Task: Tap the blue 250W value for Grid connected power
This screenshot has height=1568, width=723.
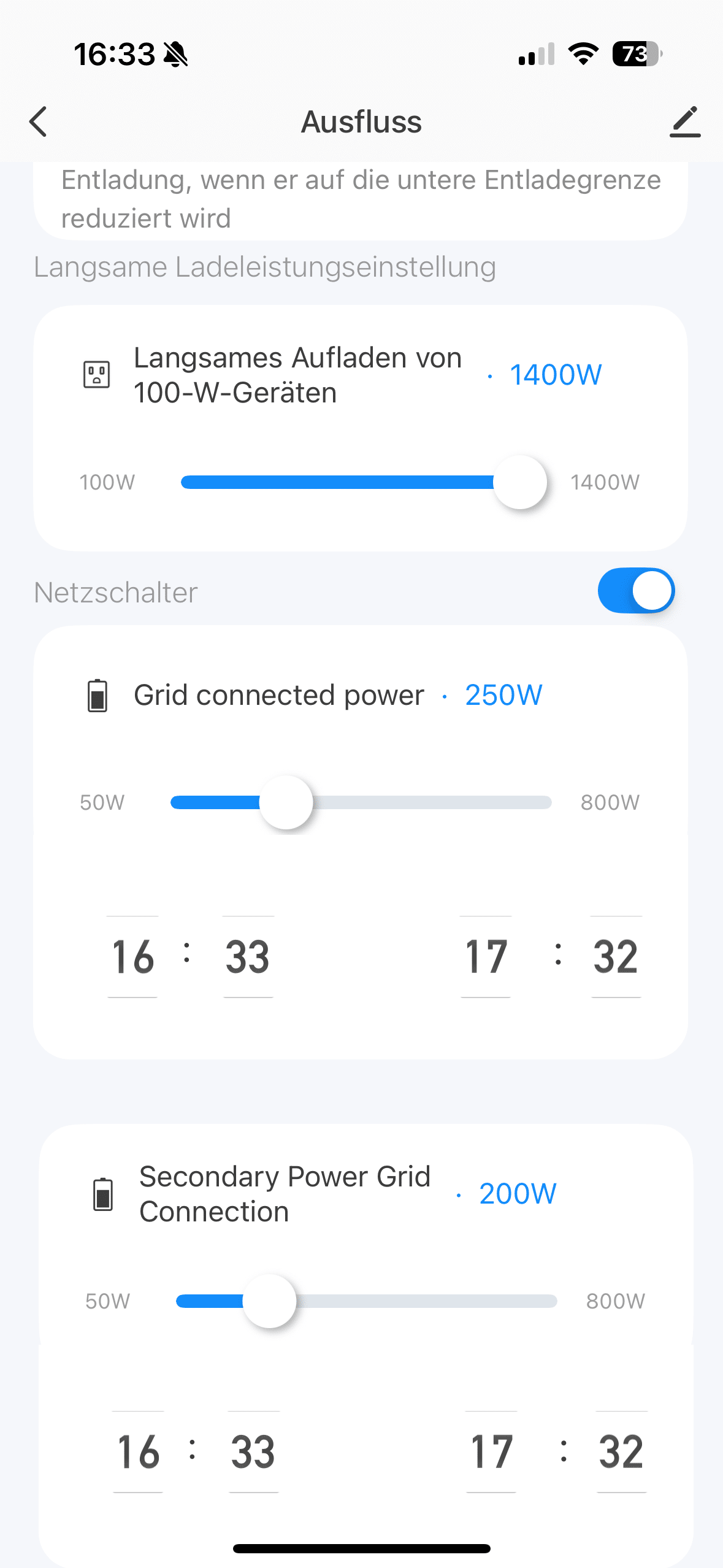Action: coord(503,695)
